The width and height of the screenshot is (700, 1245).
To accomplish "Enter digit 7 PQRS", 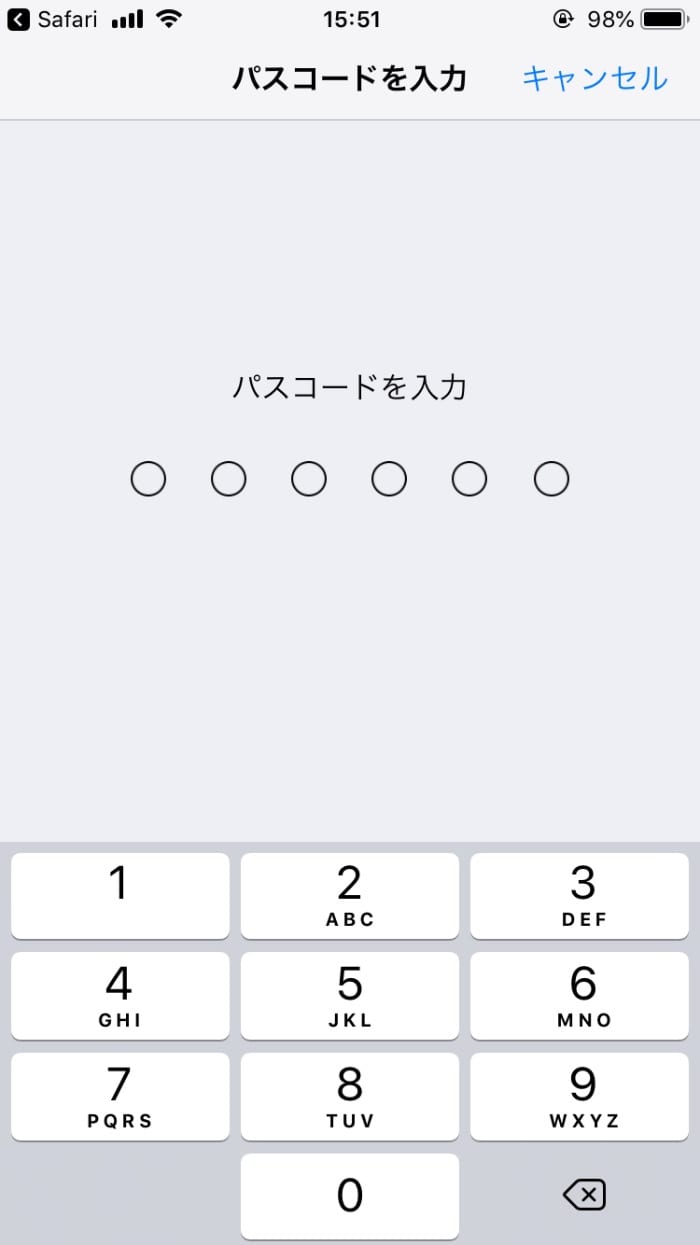I will point(120,1097).
